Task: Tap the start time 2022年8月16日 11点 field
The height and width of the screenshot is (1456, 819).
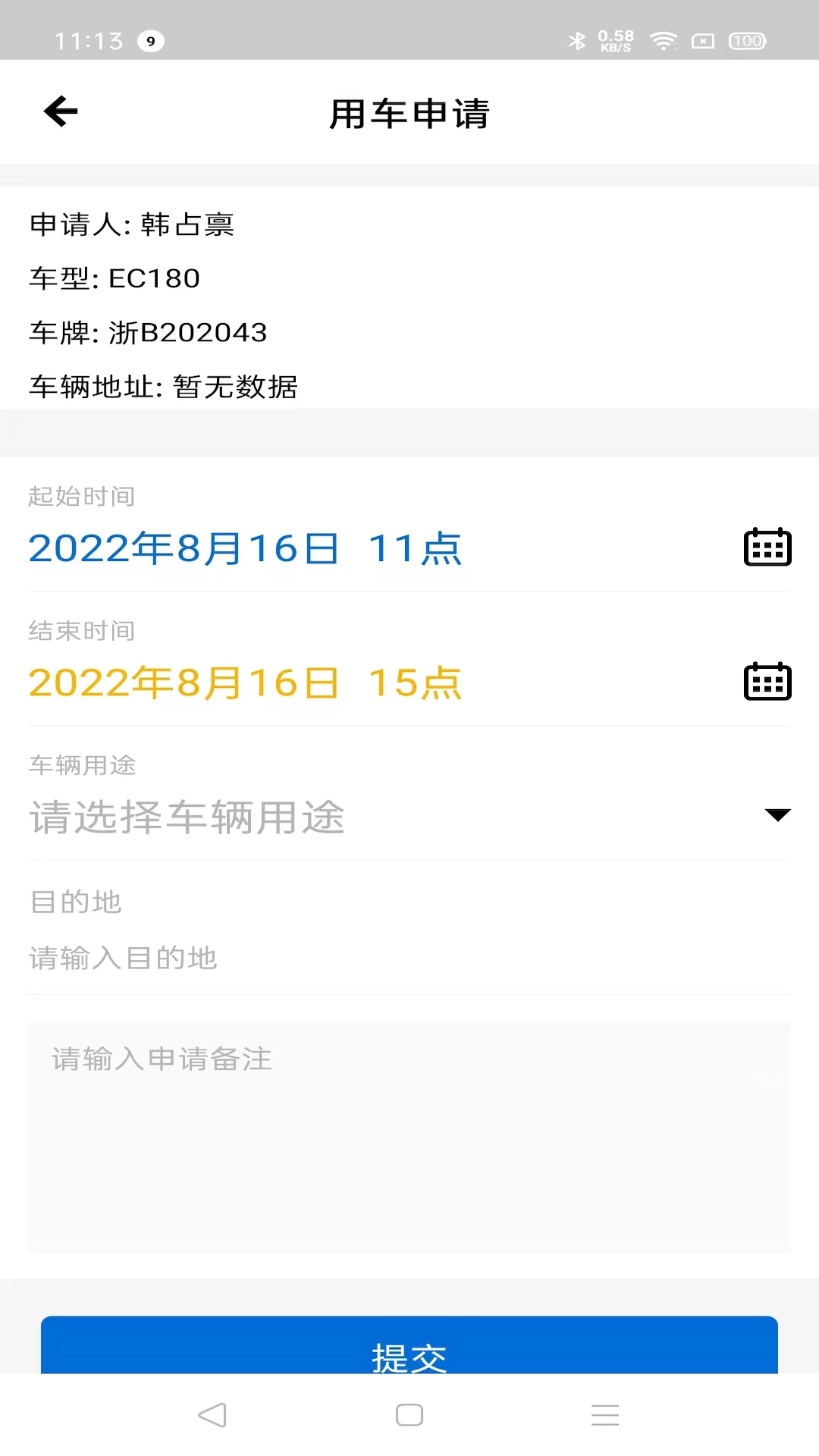Action: point(246,548)
